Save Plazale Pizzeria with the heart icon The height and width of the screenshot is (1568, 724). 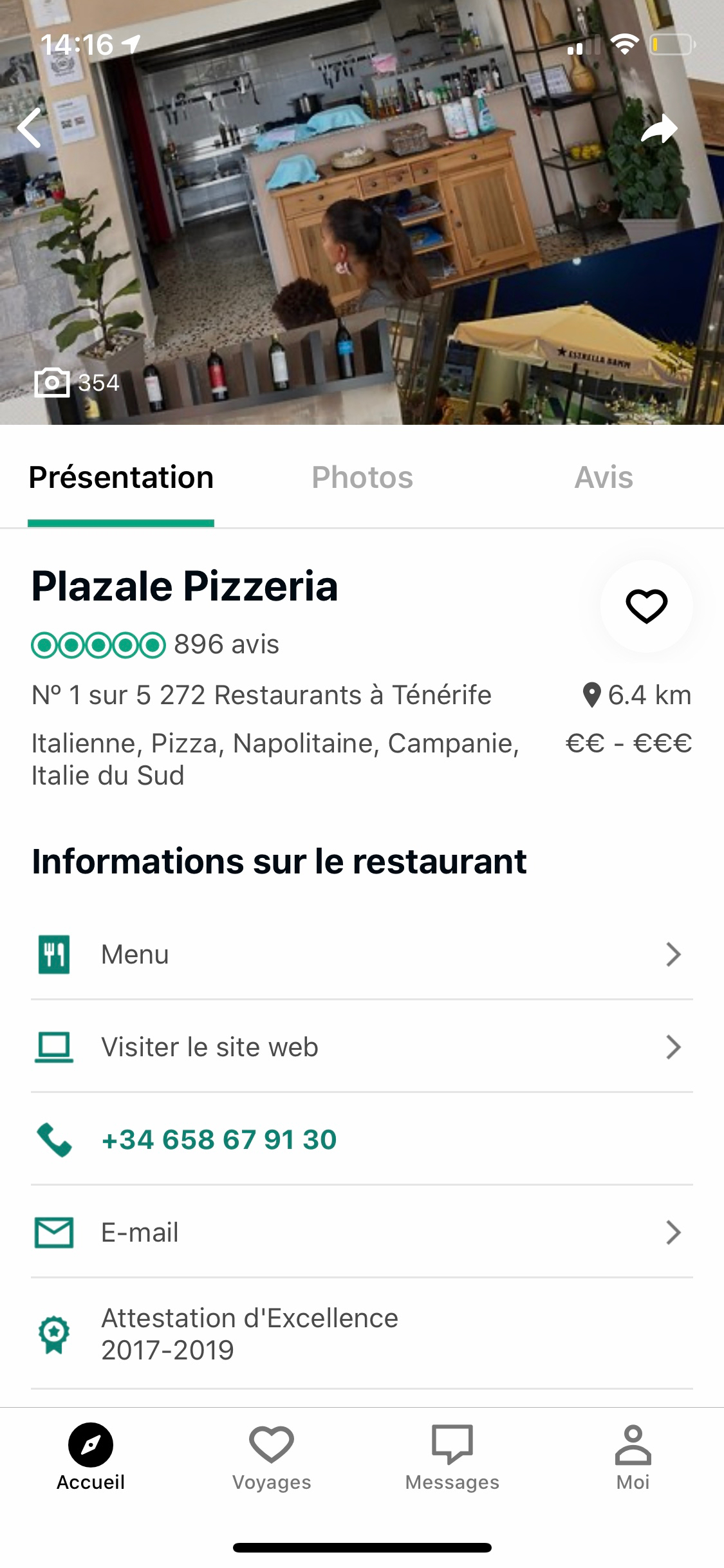pyautogui.click(x=646, y=606)
